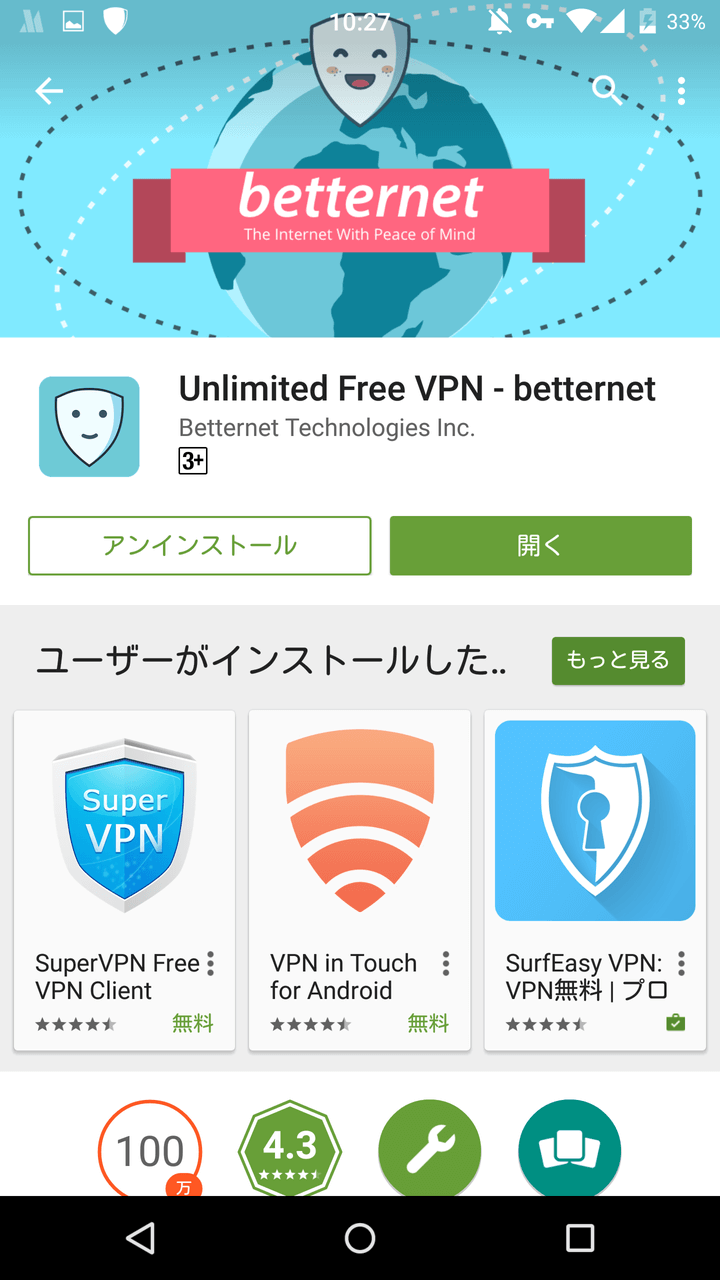The height and width of the screenshot is (1280, 720).
Task: Open the SuperVPN Free VPN Client card
Action: [124, 880]
